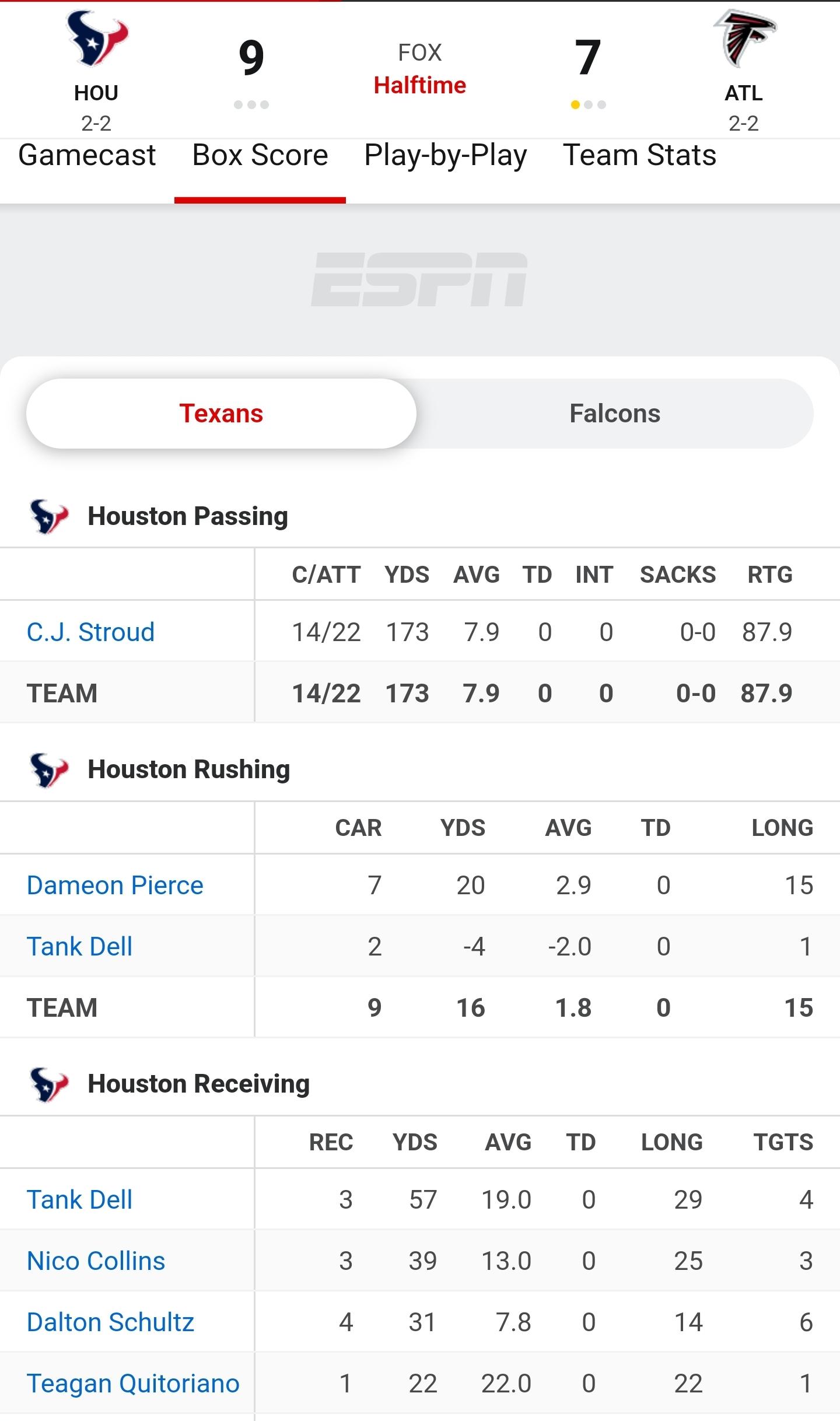Tap Tank Dell in the receiving table

[79, 1200]
